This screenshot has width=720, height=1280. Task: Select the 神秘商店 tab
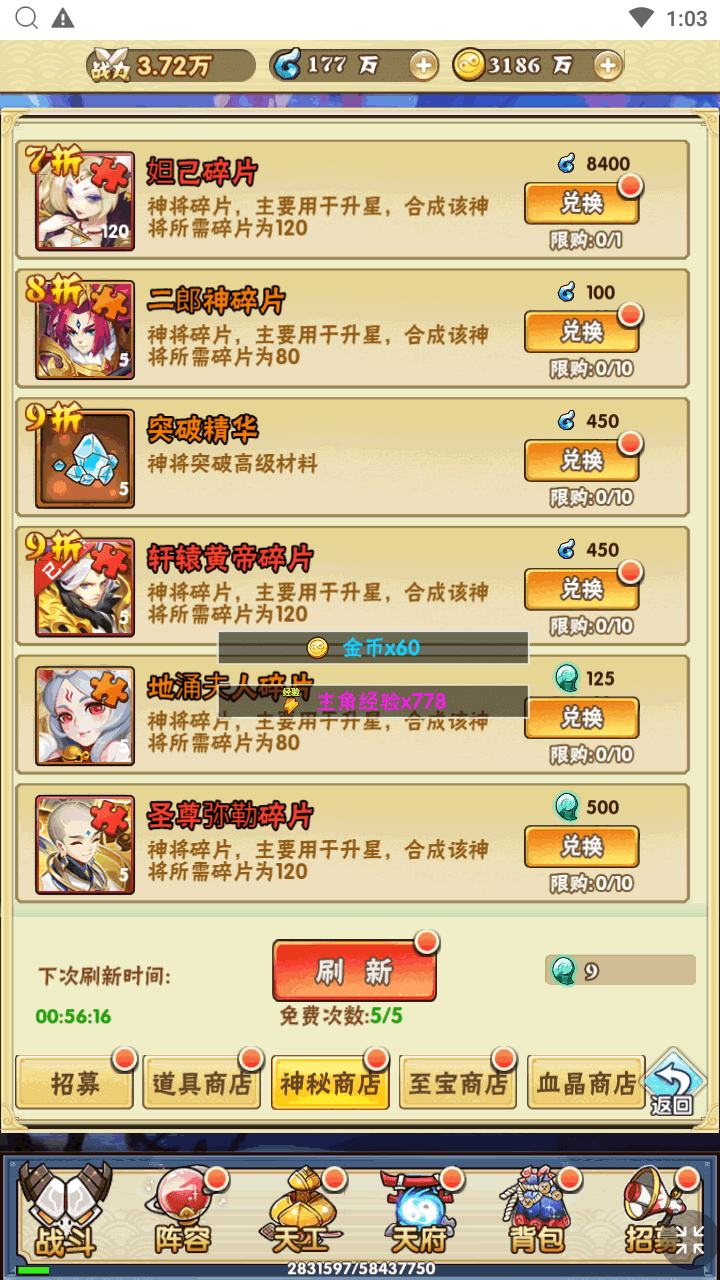point(330,1083)
